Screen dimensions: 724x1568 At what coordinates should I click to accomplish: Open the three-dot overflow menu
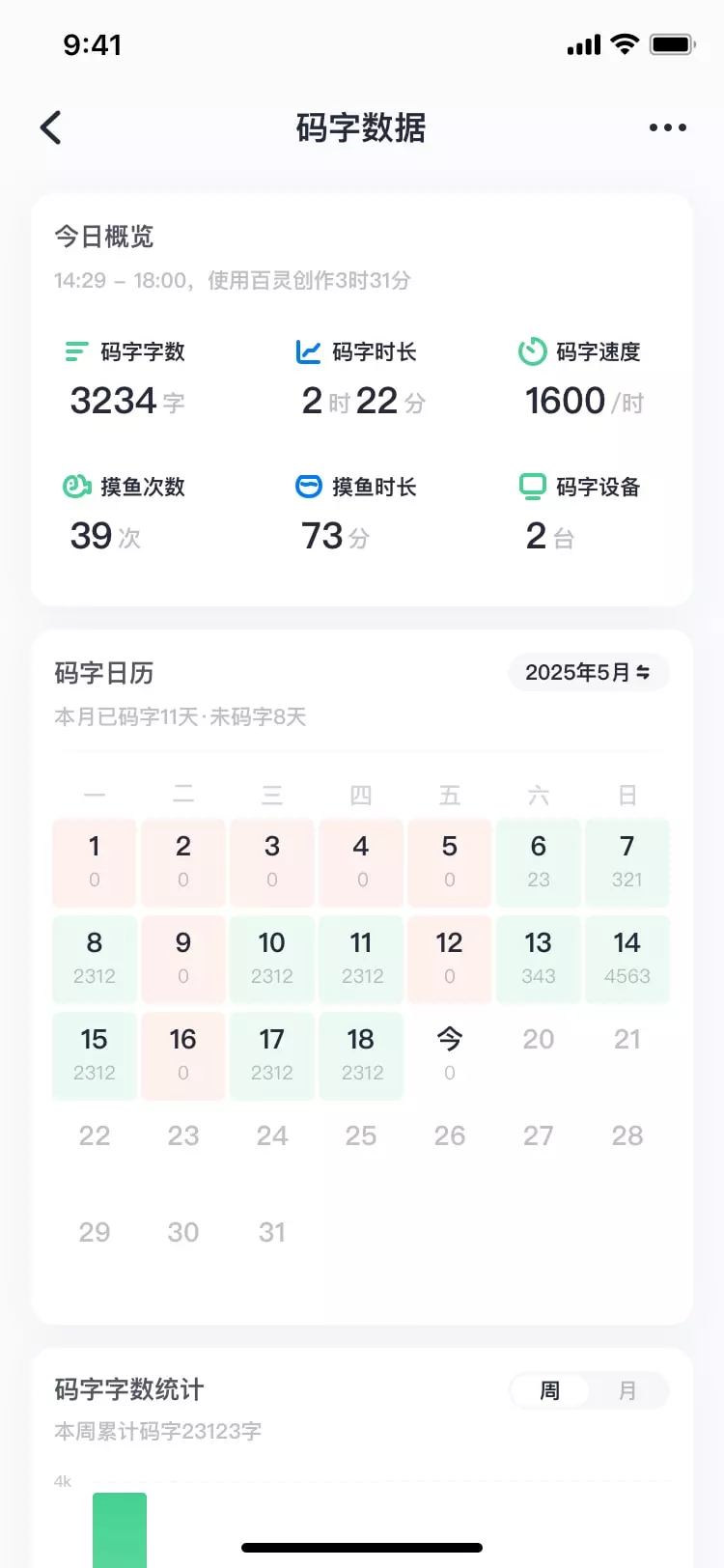click(668, 127)
